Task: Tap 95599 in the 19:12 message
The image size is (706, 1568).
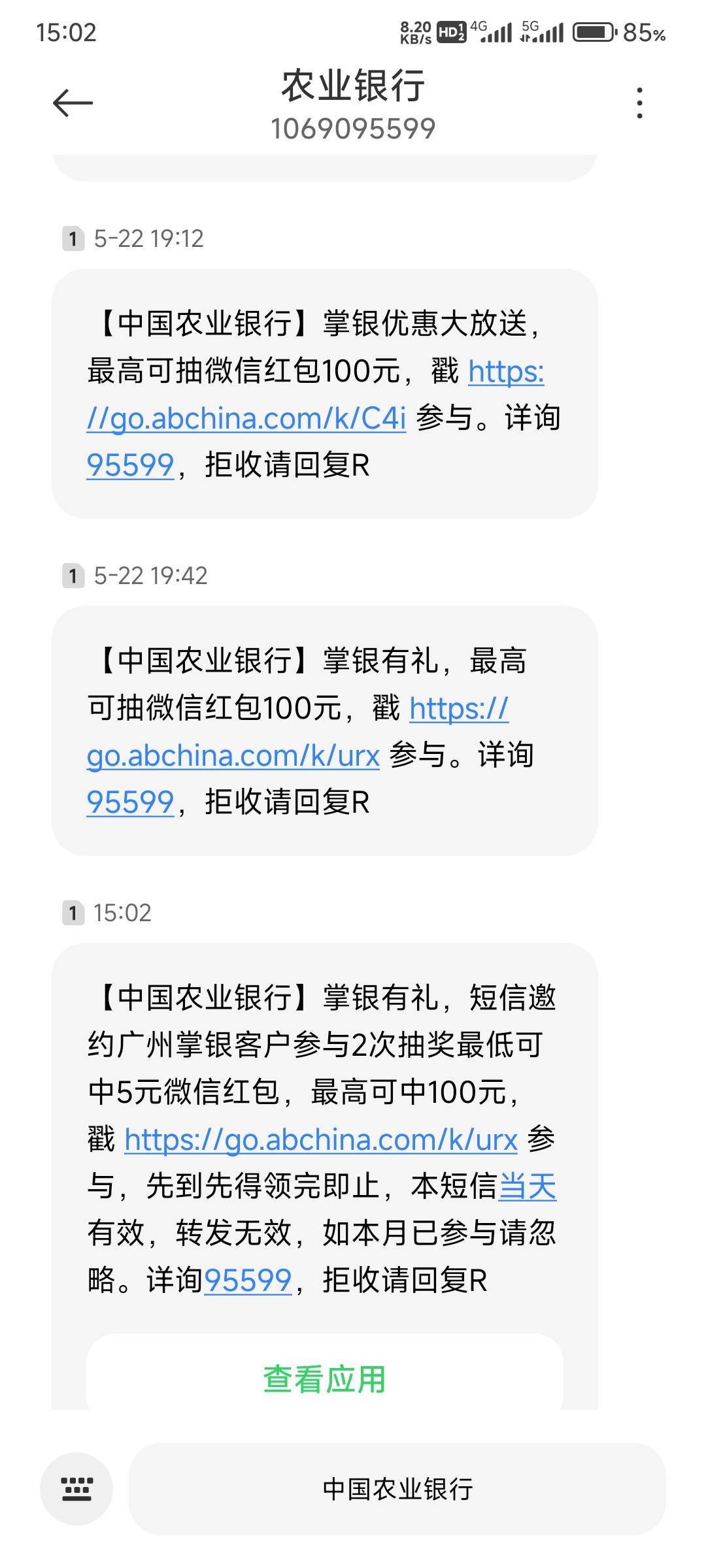Action: (x=130, y=465)
